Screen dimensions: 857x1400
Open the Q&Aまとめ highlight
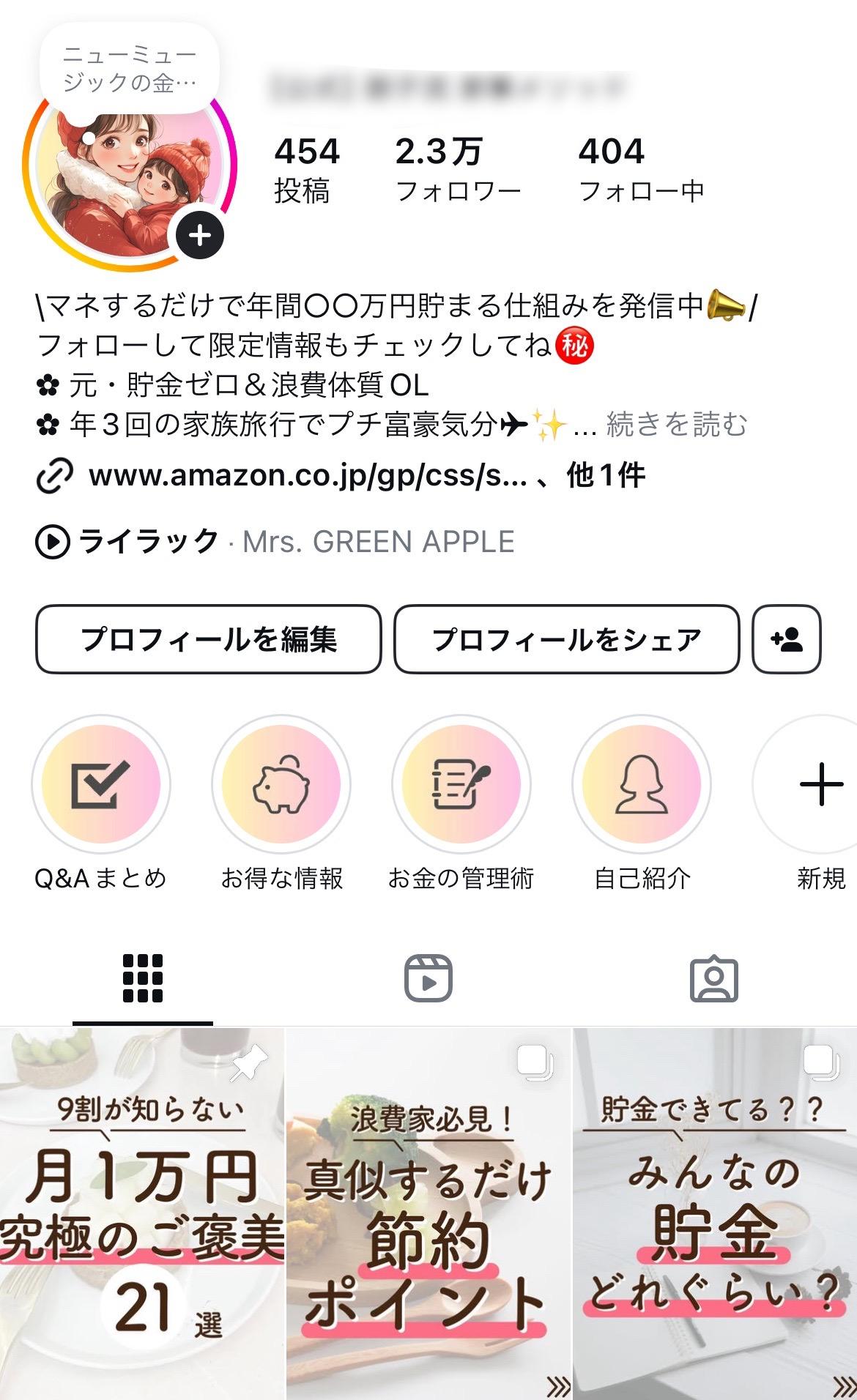101,803
